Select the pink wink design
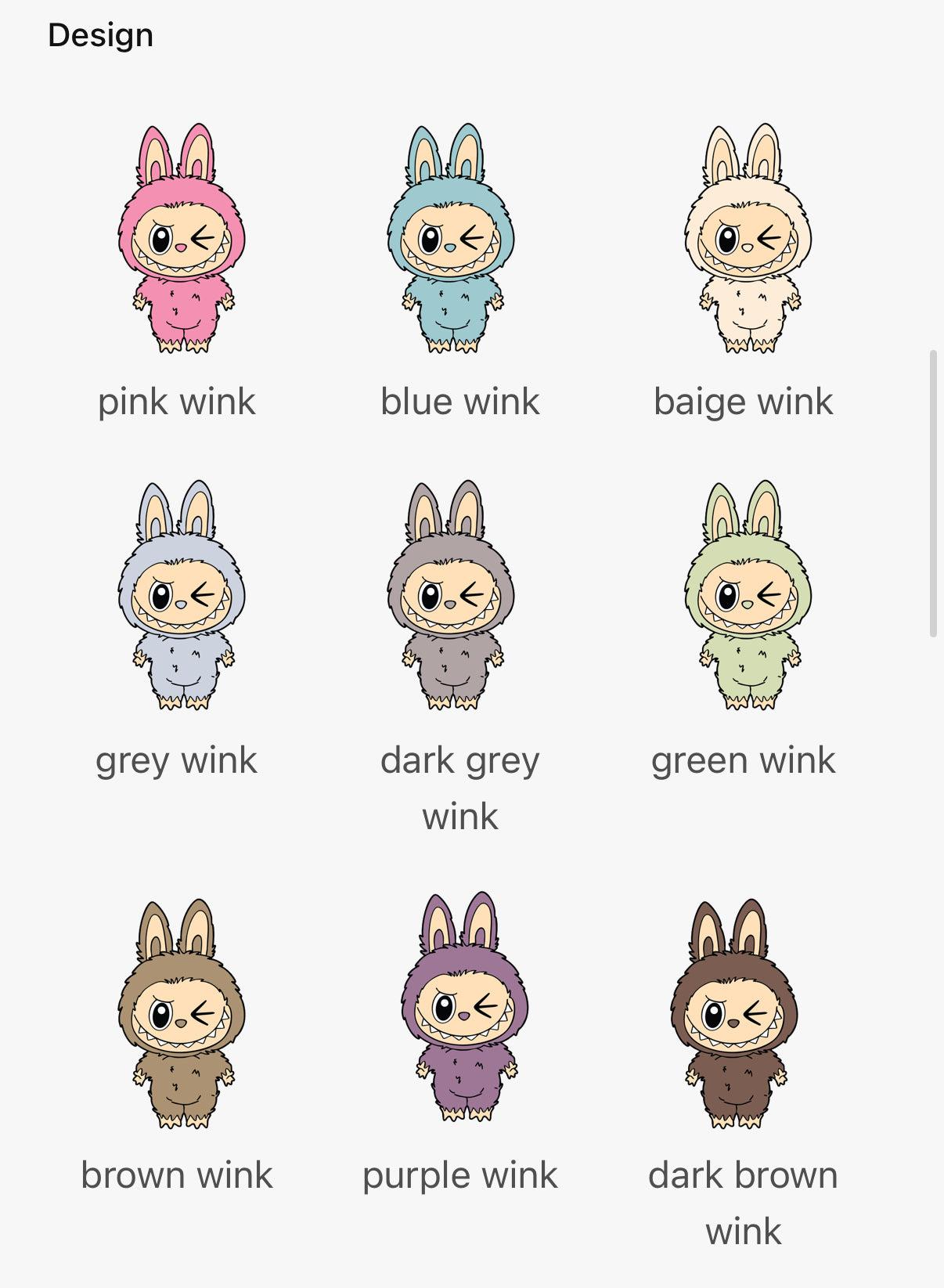The width and height of the screenshot is (944, 1288). click(x=181, y=239)
